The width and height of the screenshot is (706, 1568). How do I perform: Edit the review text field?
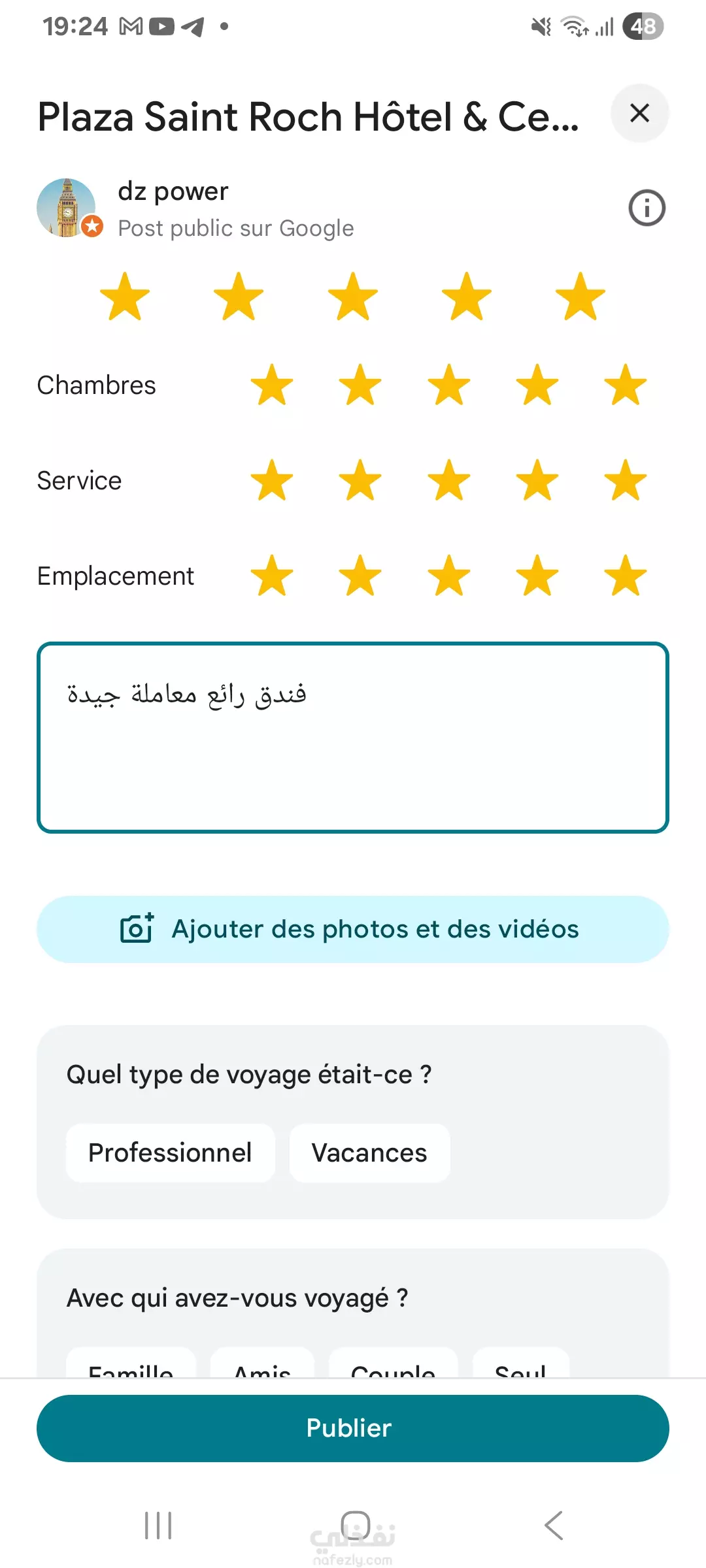click(353, 738)
